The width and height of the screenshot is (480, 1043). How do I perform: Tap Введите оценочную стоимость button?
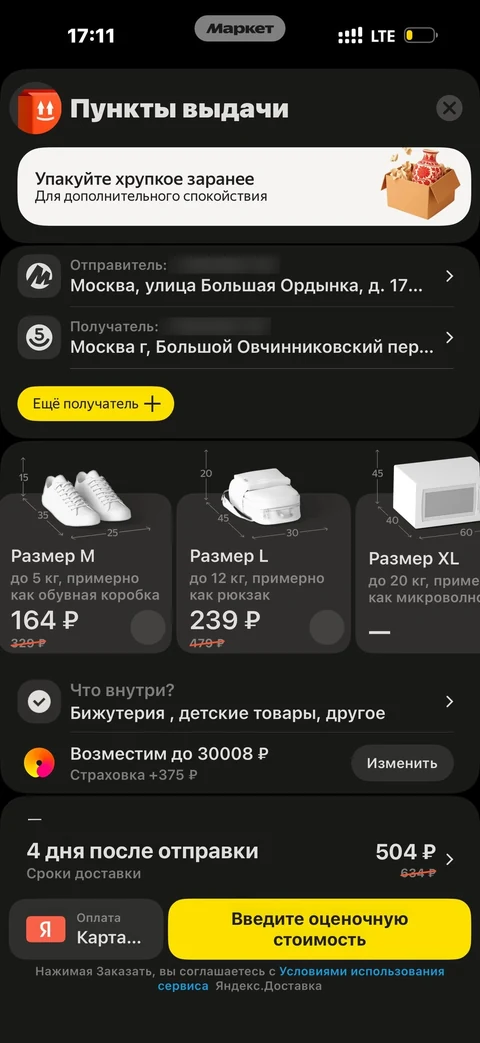click(x=319, y=929)
